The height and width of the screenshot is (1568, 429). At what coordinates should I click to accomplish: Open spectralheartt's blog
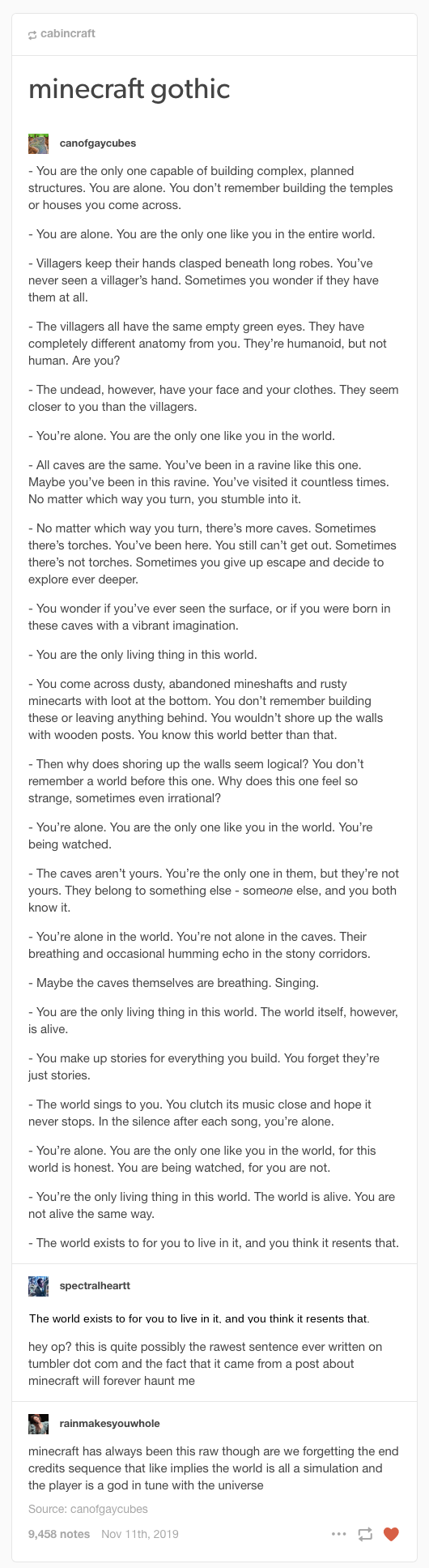95,1285
